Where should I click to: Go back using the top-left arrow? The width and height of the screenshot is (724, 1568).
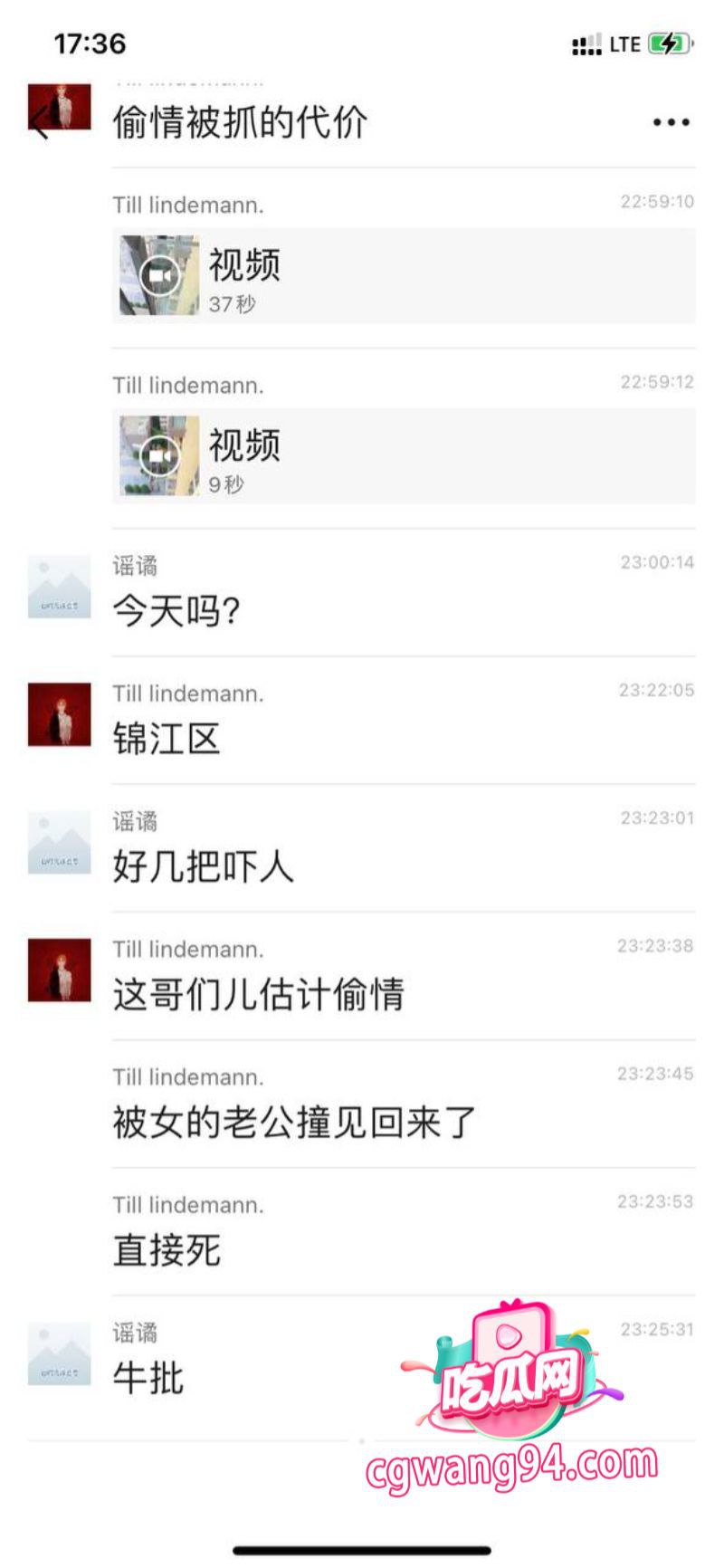pos(40,122)
